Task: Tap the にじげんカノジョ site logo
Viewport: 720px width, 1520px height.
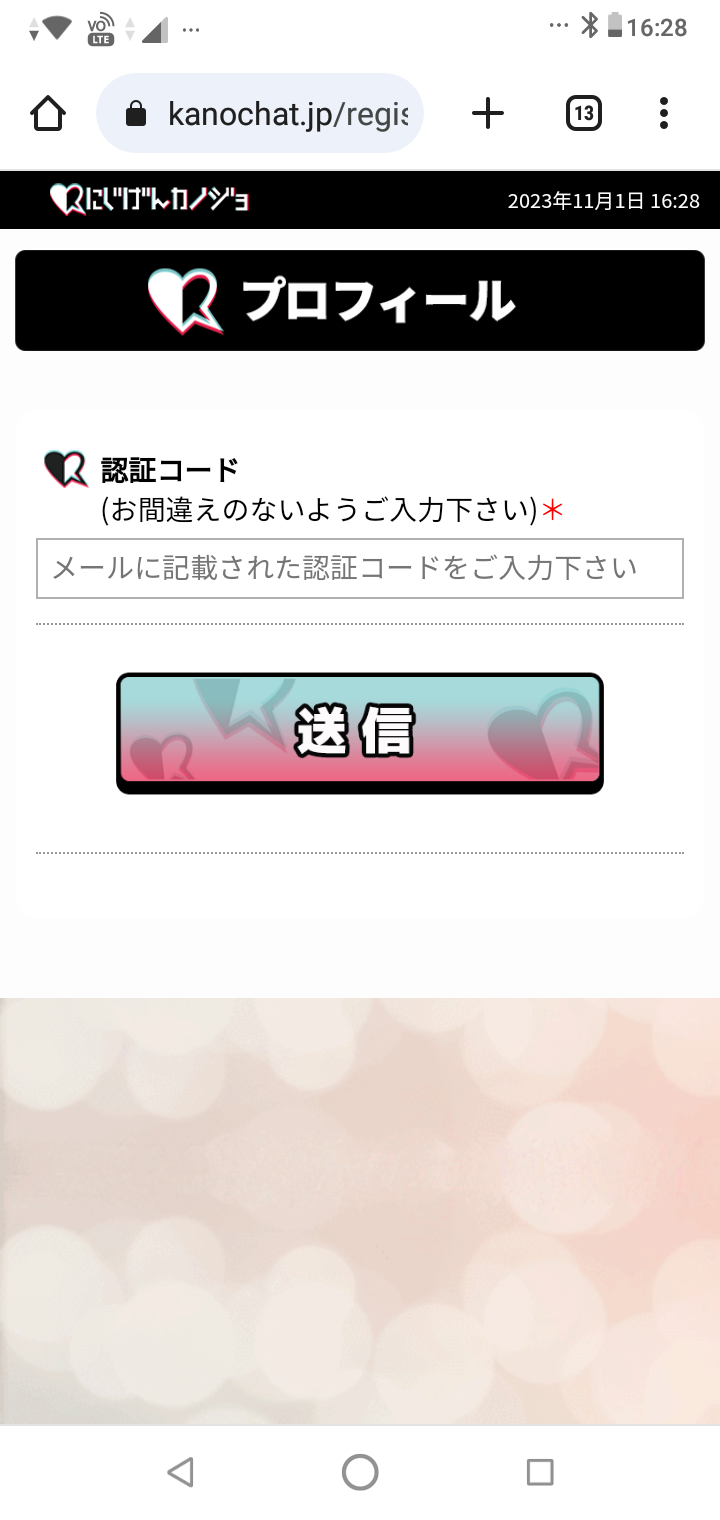Action: coord(149,199)
